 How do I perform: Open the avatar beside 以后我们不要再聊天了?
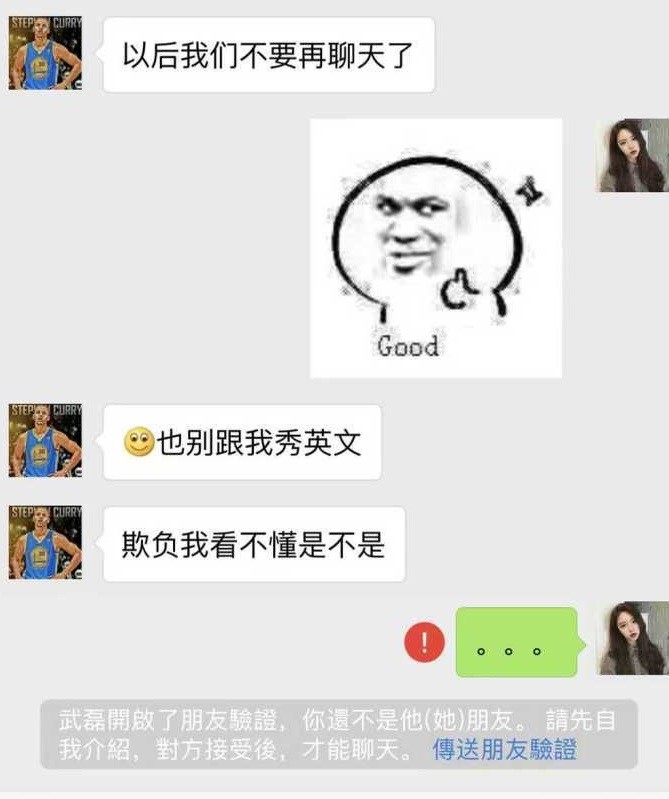pyautogui.click(x=45, y=54)
